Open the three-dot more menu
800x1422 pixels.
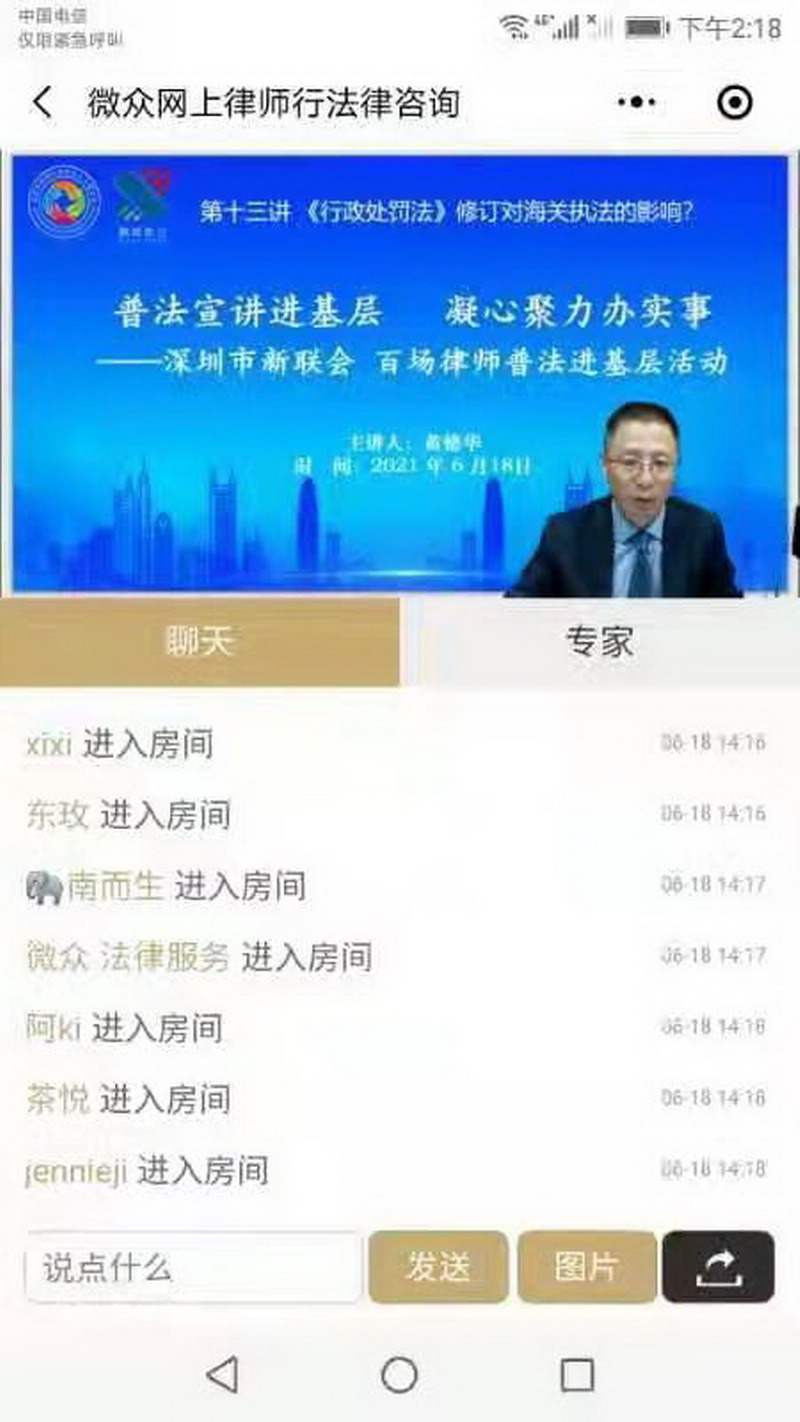pyautogui.click(x=636, y=103)
